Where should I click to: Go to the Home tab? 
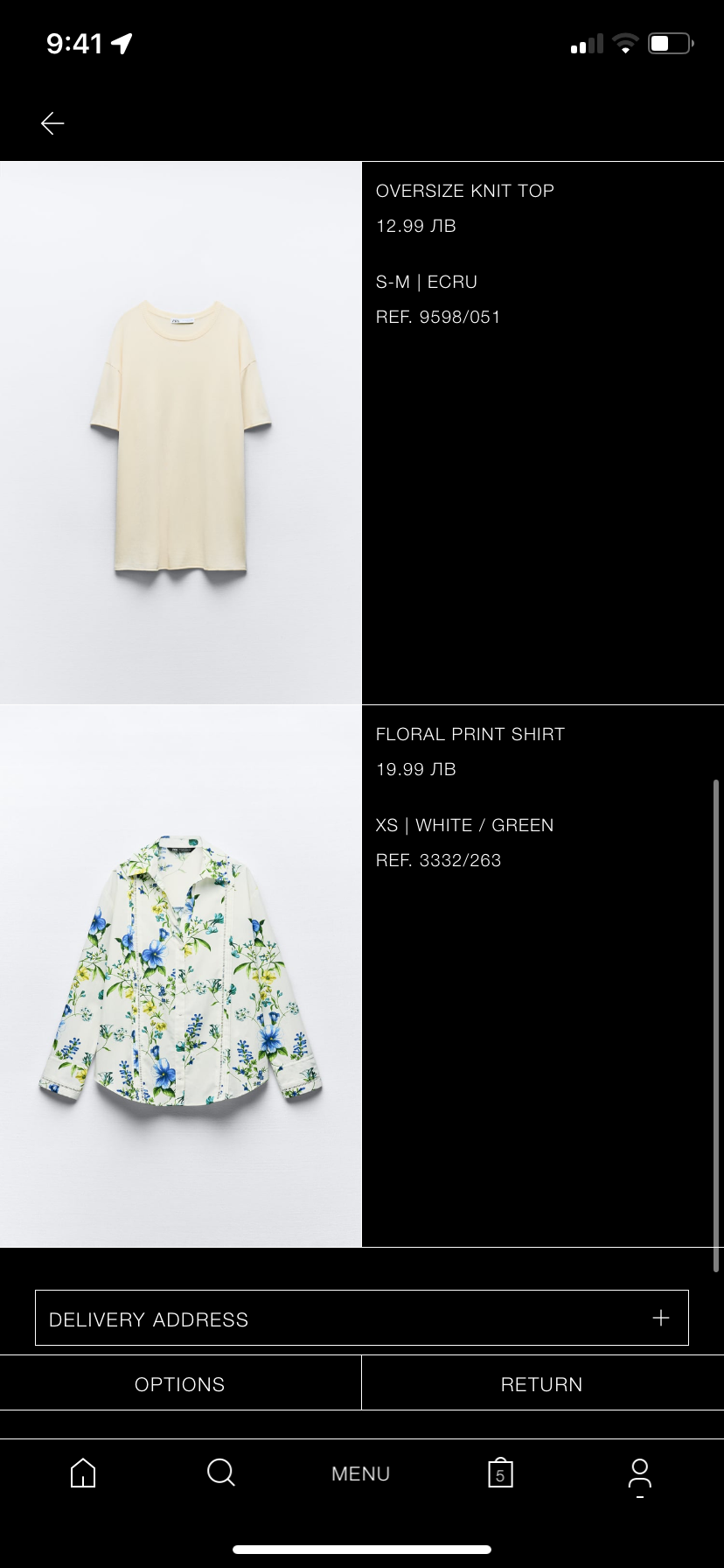(x=83, y=1473)
